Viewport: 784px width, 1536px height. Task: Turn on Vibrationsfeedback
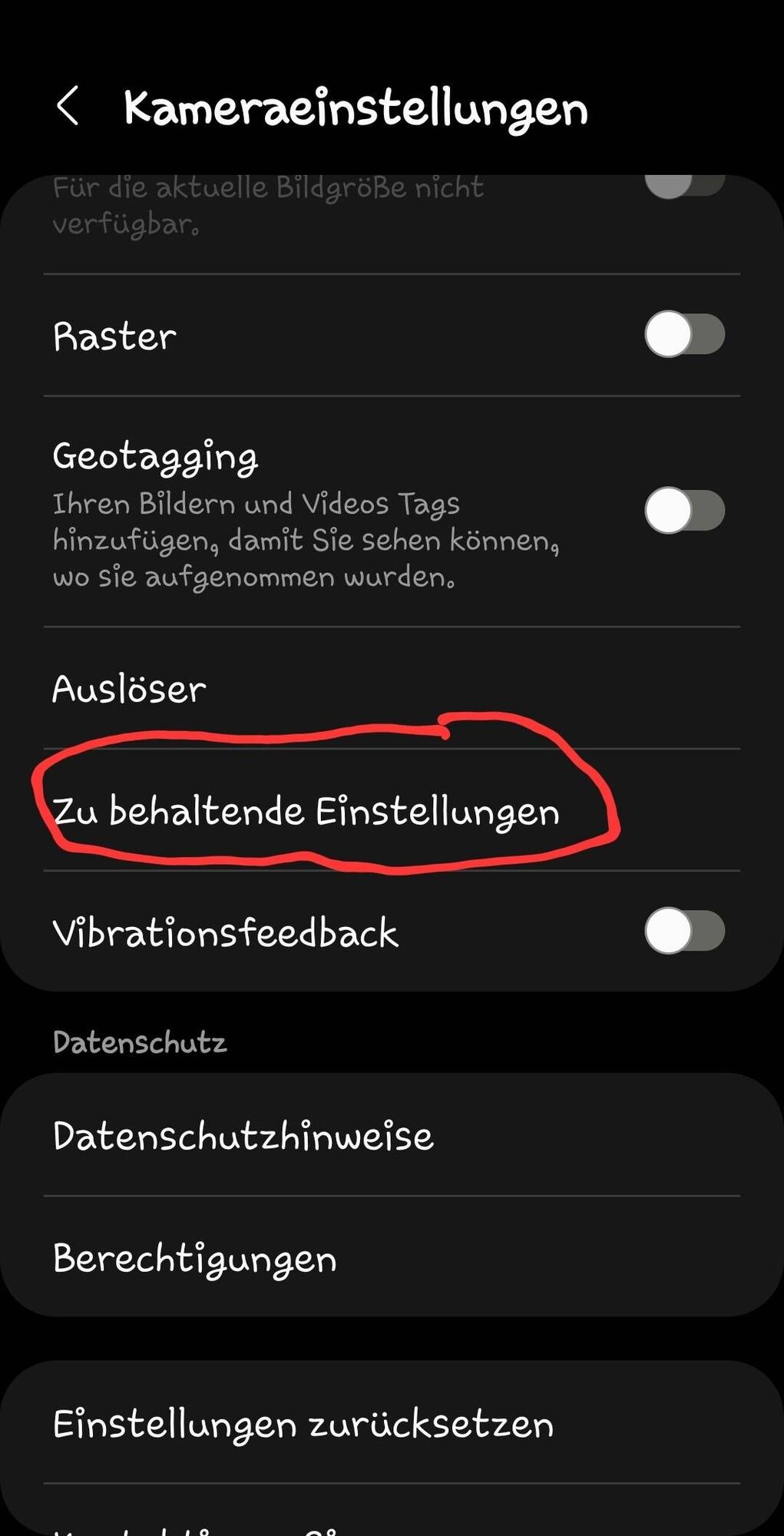(x=684, y=932)
